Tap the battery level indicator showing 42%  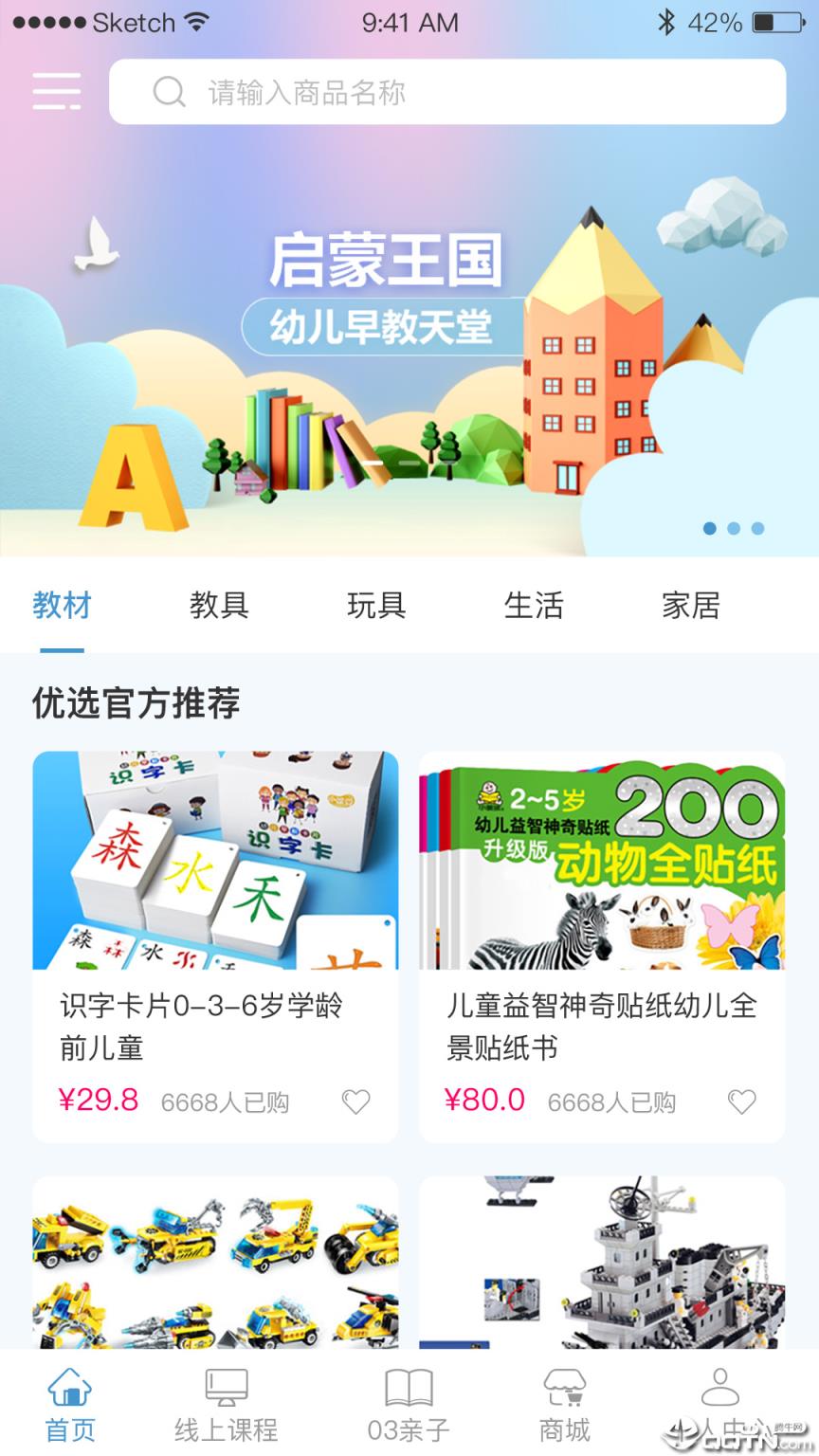tap(777, 22)
